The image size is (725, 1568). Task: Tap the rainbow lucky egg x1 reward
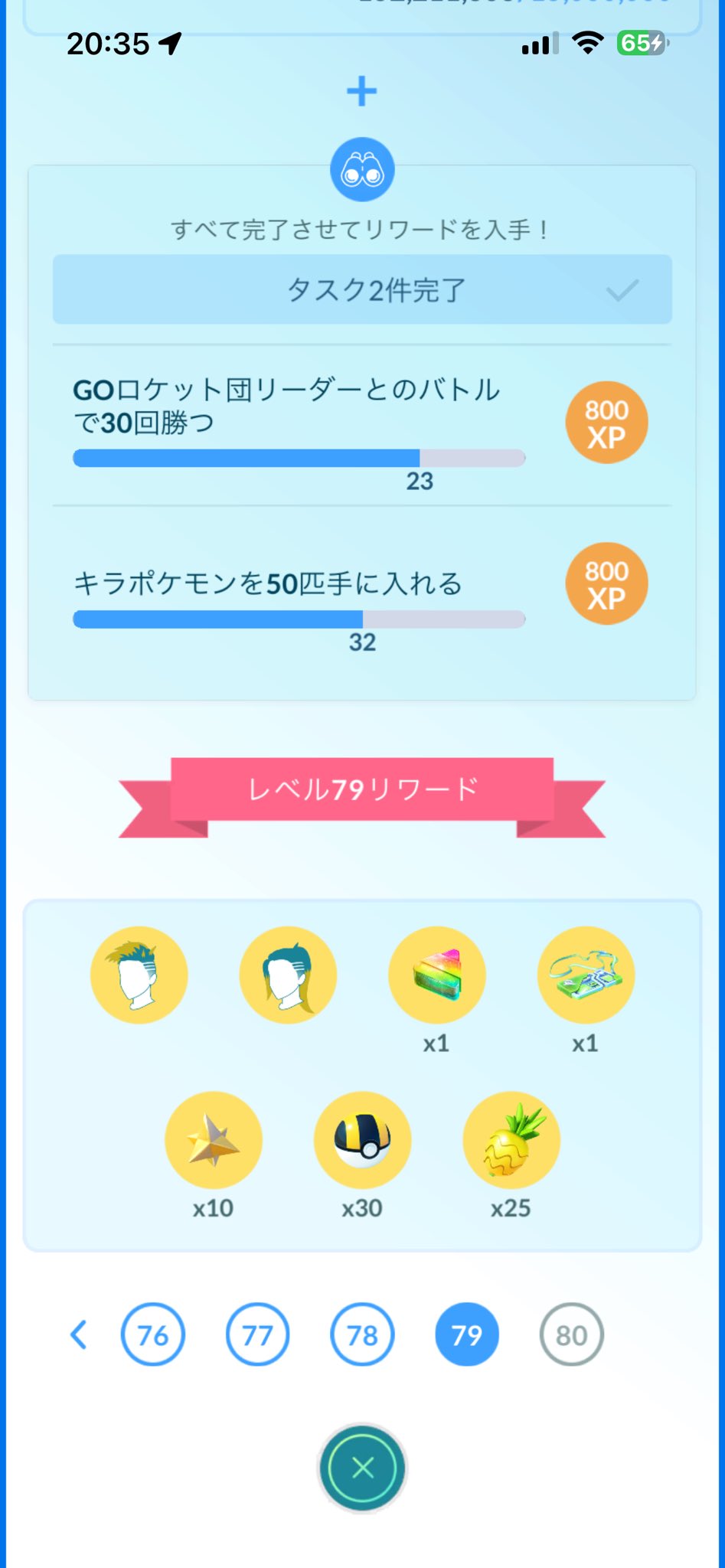pos(436,975)
